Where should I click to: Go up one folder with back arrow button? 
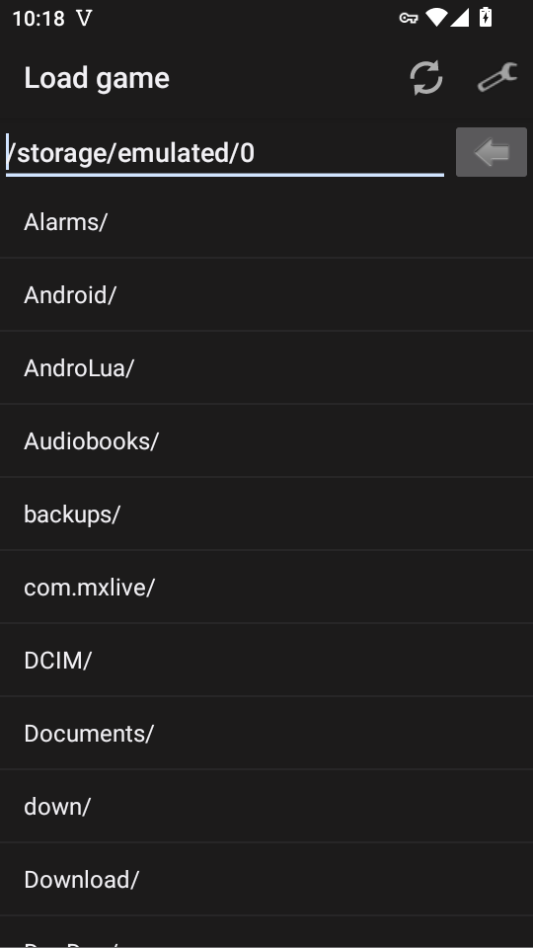(x=491, y=152)
